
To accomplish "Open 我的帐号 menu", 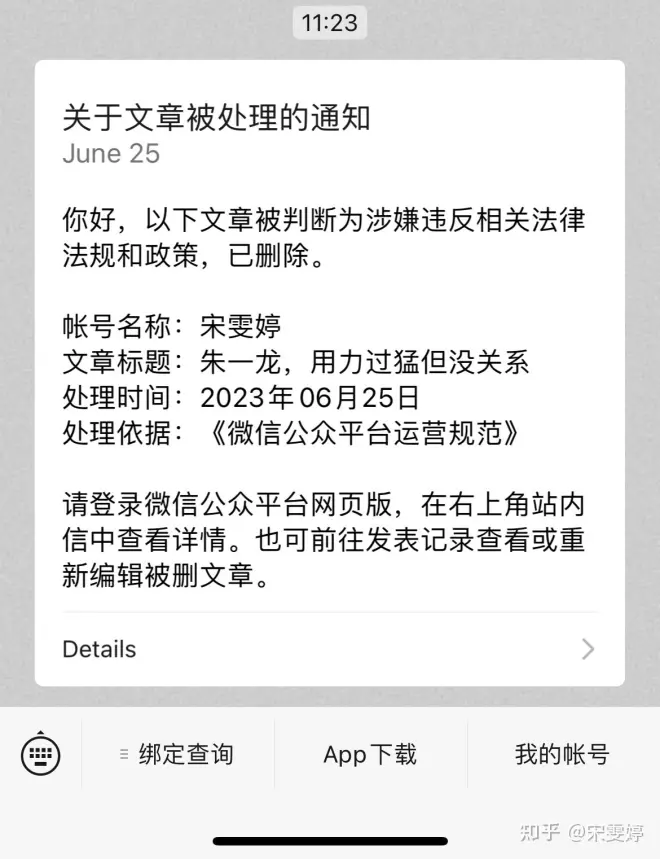I will click(x=561, y=755).
